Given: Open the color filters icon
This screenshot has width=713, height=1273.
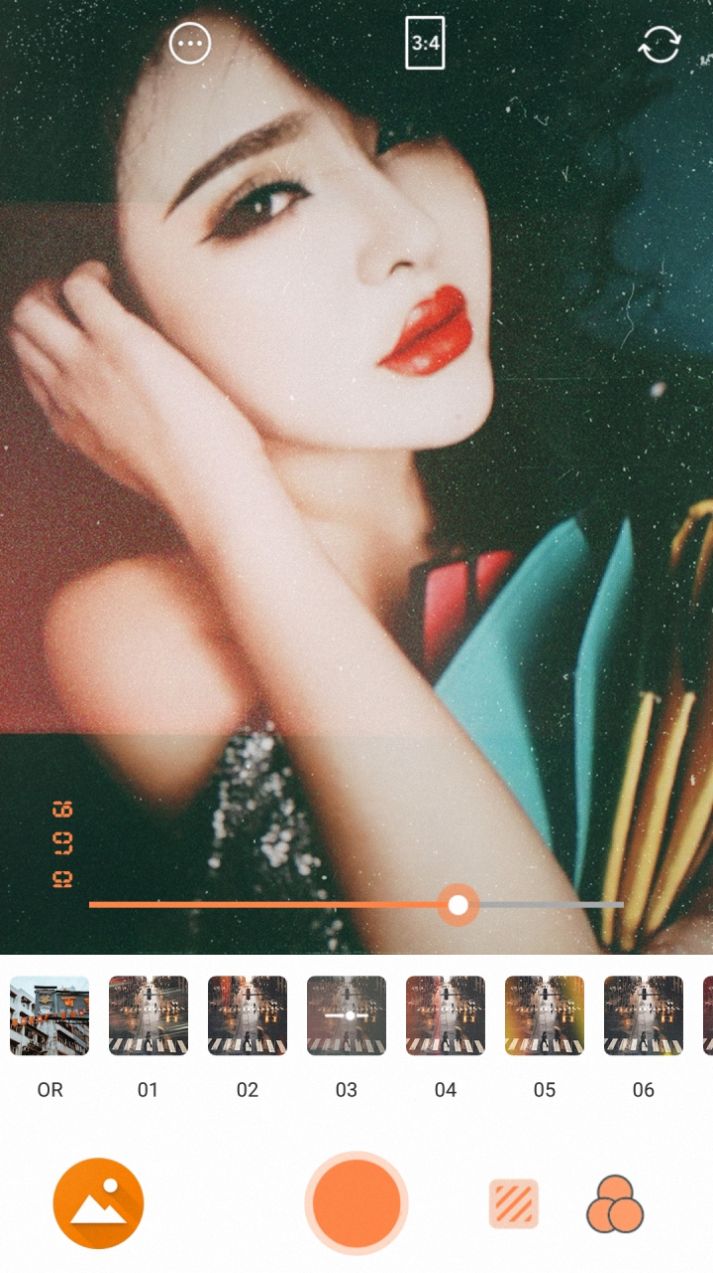Looking at the screenshot, I should click(614, 1204).
